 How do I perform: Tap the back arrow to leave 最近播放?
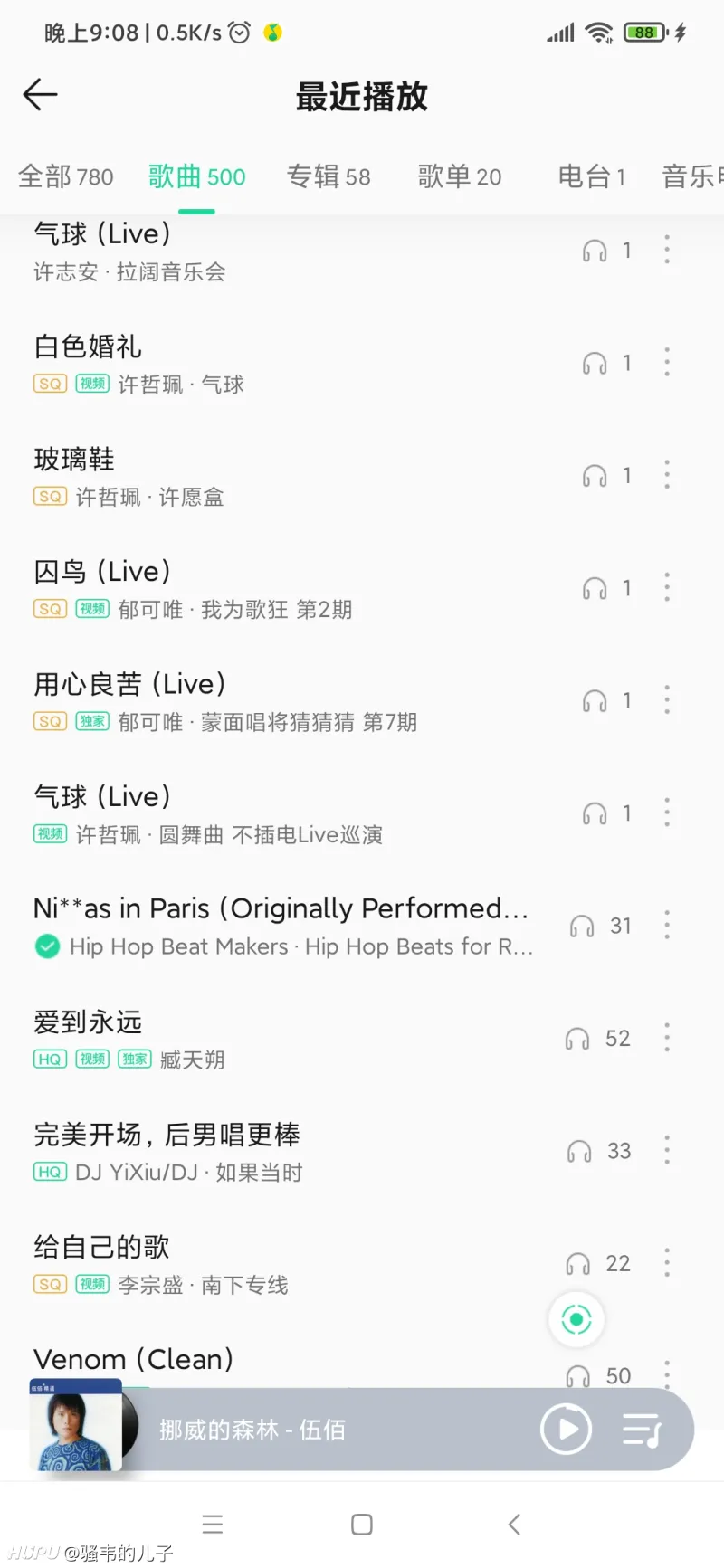(x=39, y=94)
